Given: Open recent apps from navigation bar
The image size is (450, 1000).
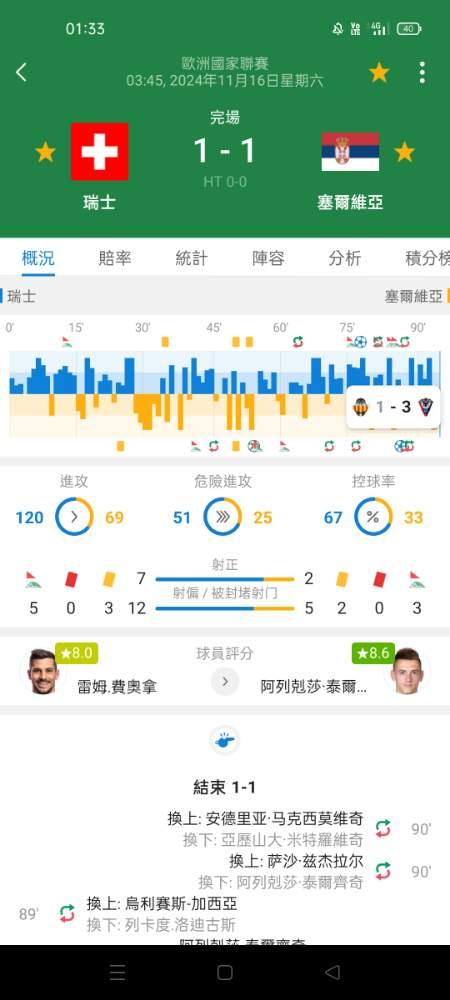Looking at the screenshot, I should pyautogui.click(x=117, y=972).
